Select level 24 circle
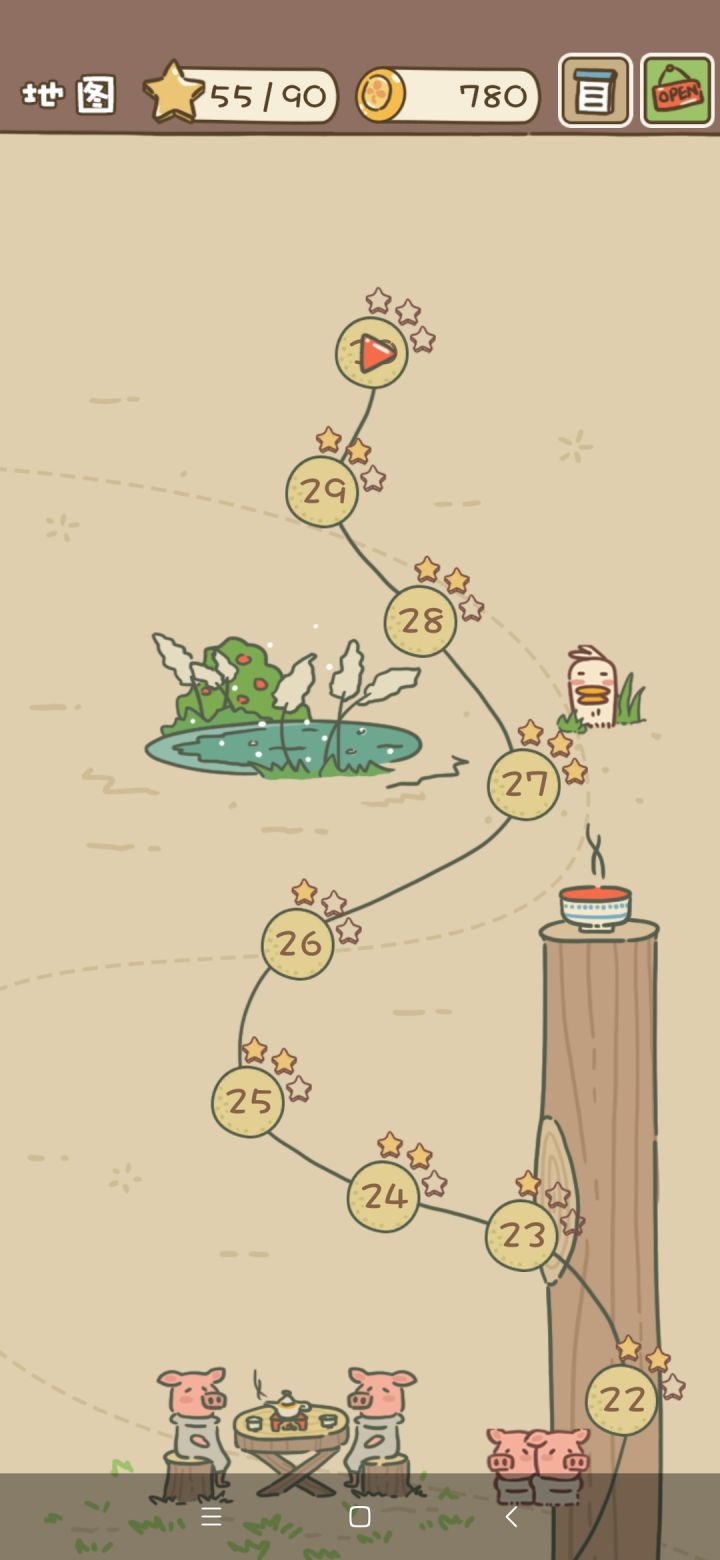Image resolution: width=720 pixels, height=1560 pixels. [383, 1196]
